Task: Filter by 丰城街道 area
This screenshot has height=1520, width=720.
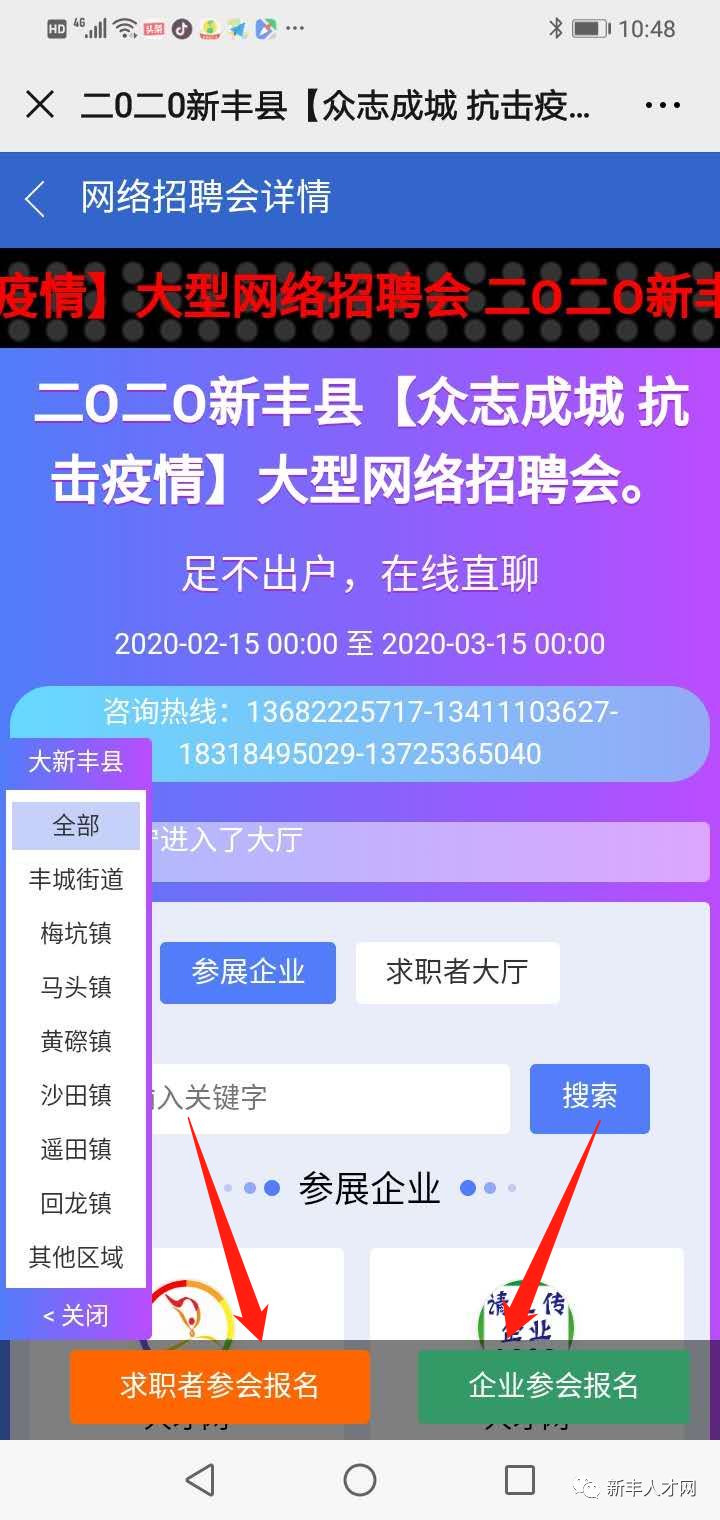Action: 76,880
